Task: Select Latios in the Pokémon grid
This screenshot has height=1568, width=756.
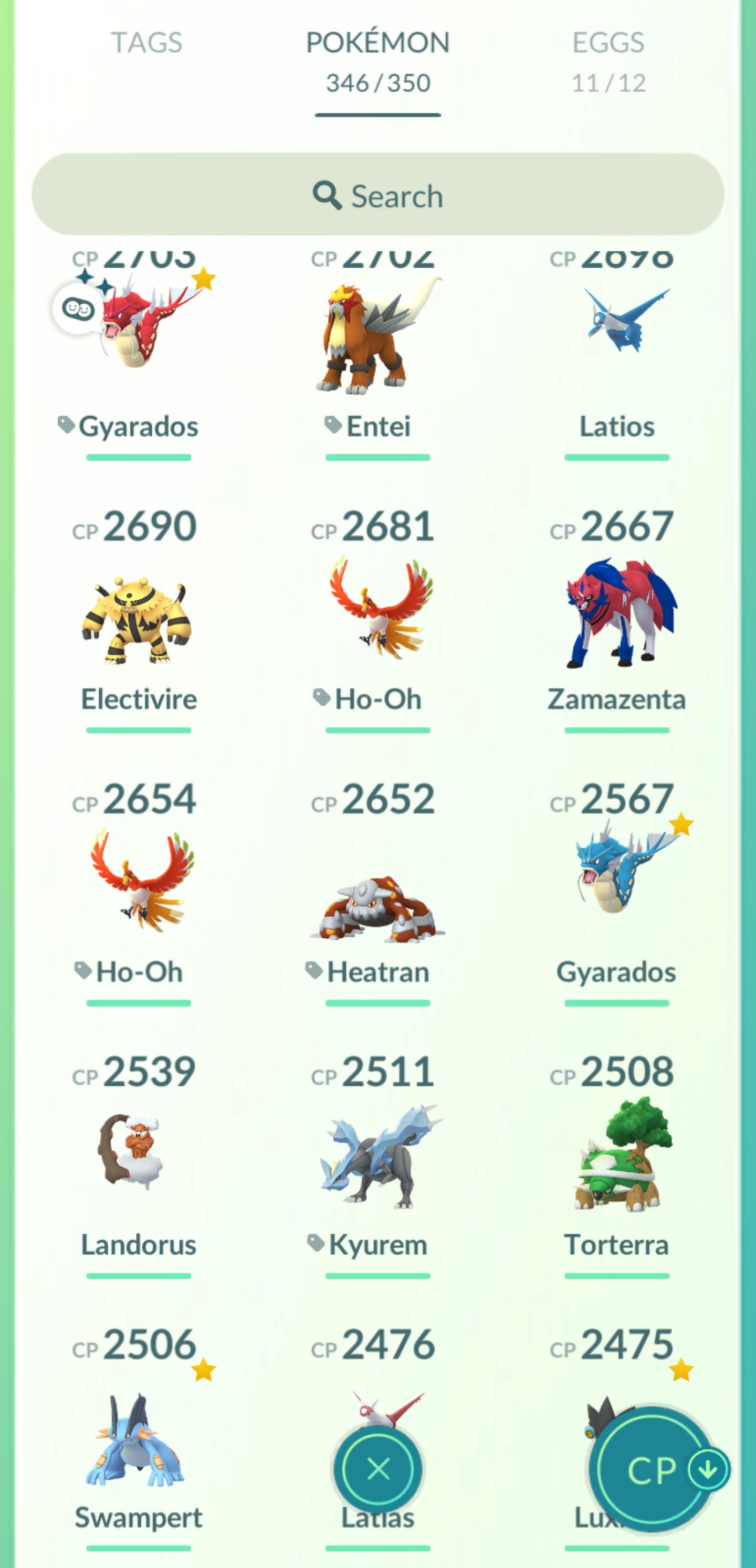Action: pyautogui.click(x=616, y=341)
